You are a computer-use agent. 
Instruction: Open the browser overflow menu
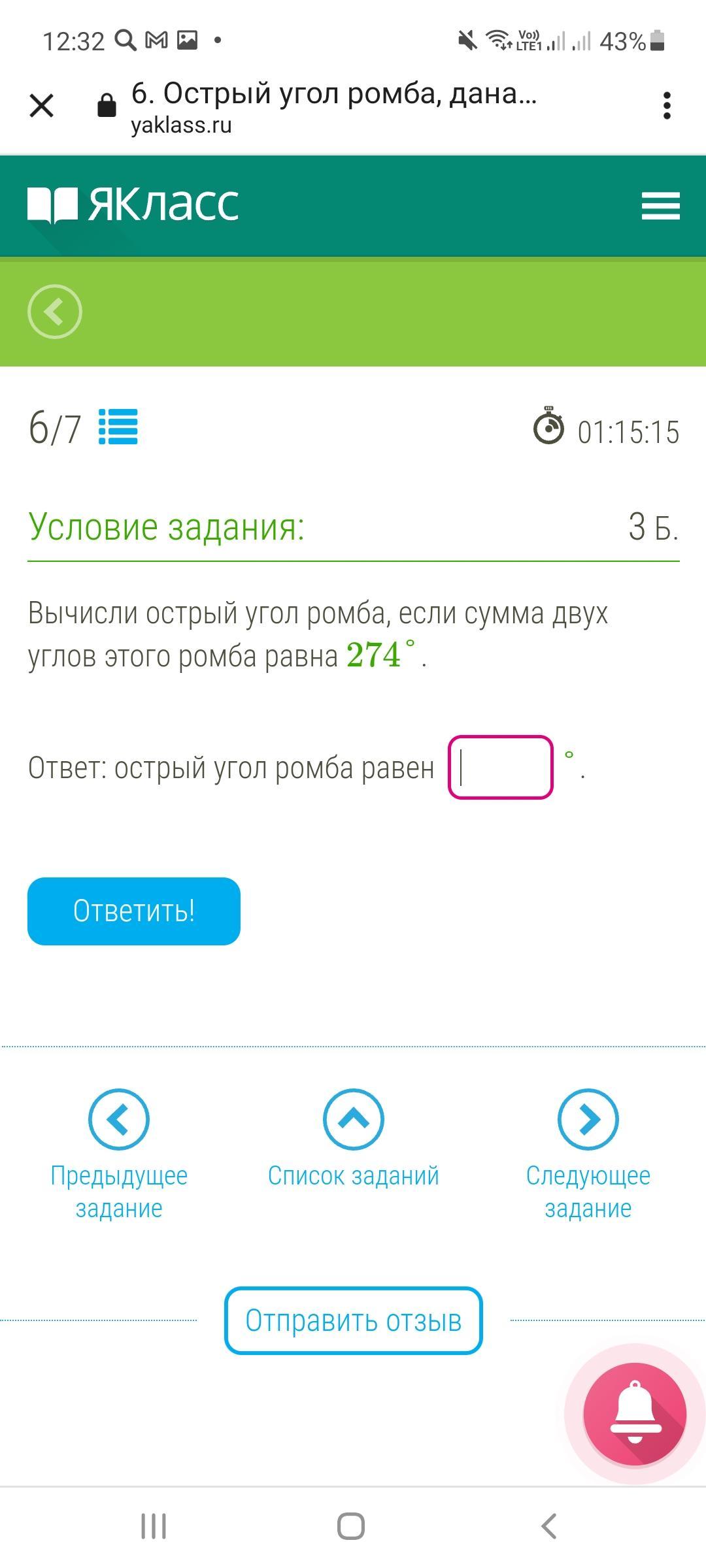tap(666, 106)
